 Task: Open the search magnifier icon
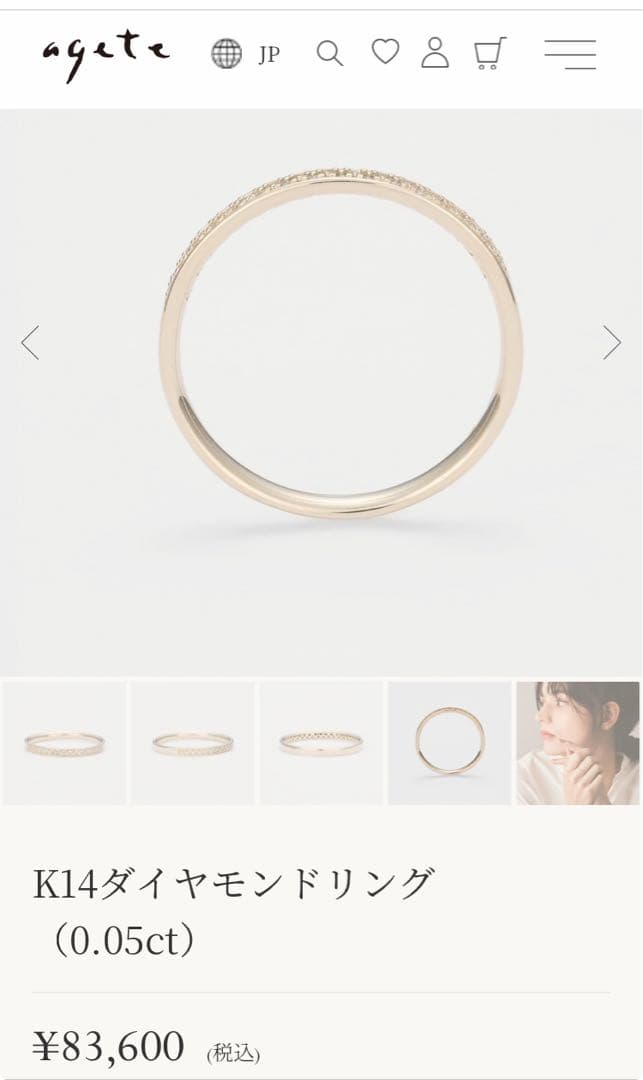click(329, 53)
